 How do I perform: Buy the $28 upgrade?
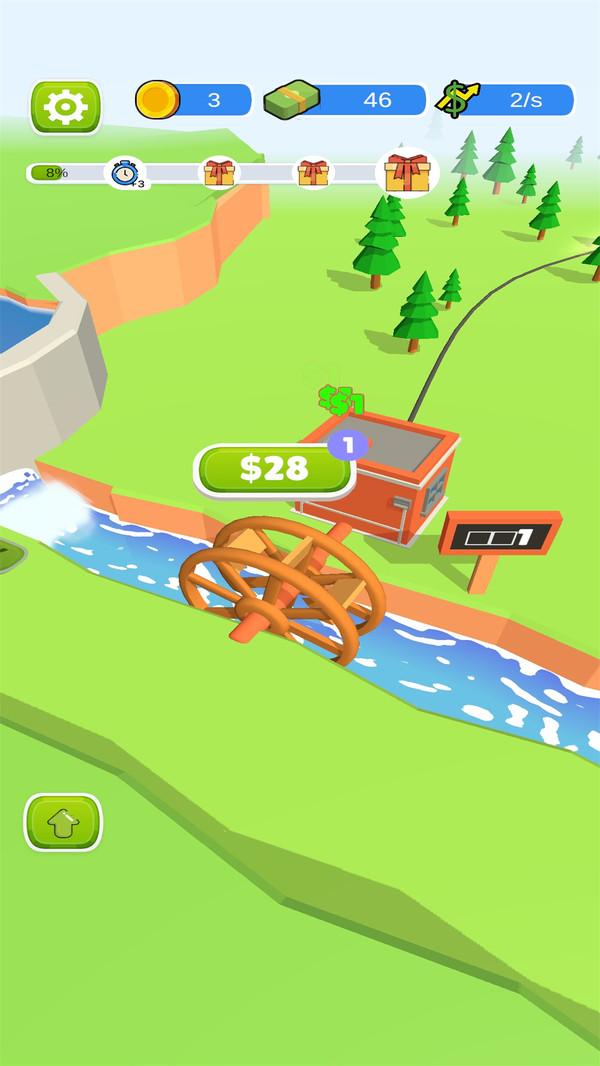274,470
